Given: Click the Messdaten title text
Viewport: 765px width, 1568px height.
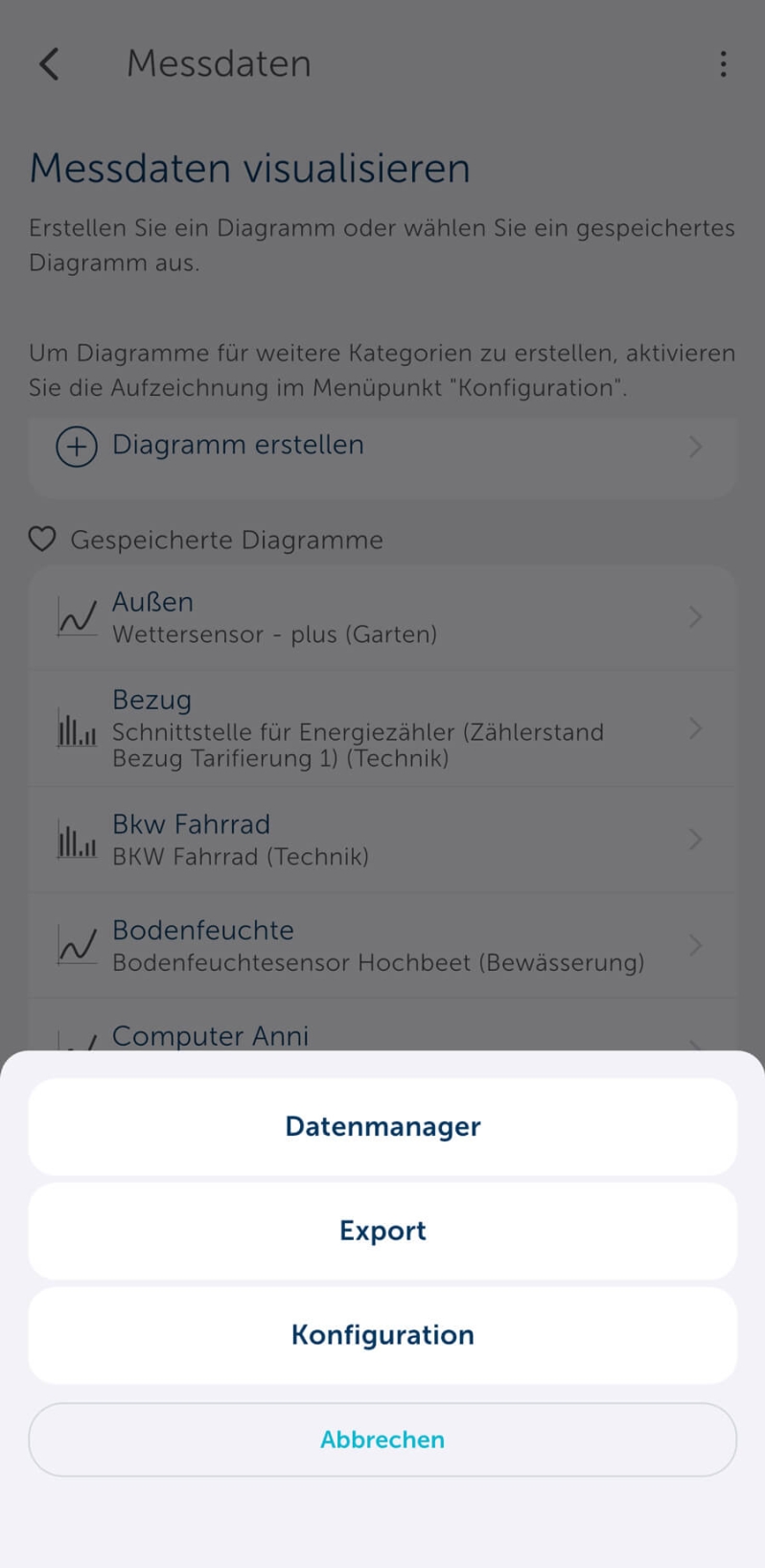Looking at the screenshot, I should (218, 64).
